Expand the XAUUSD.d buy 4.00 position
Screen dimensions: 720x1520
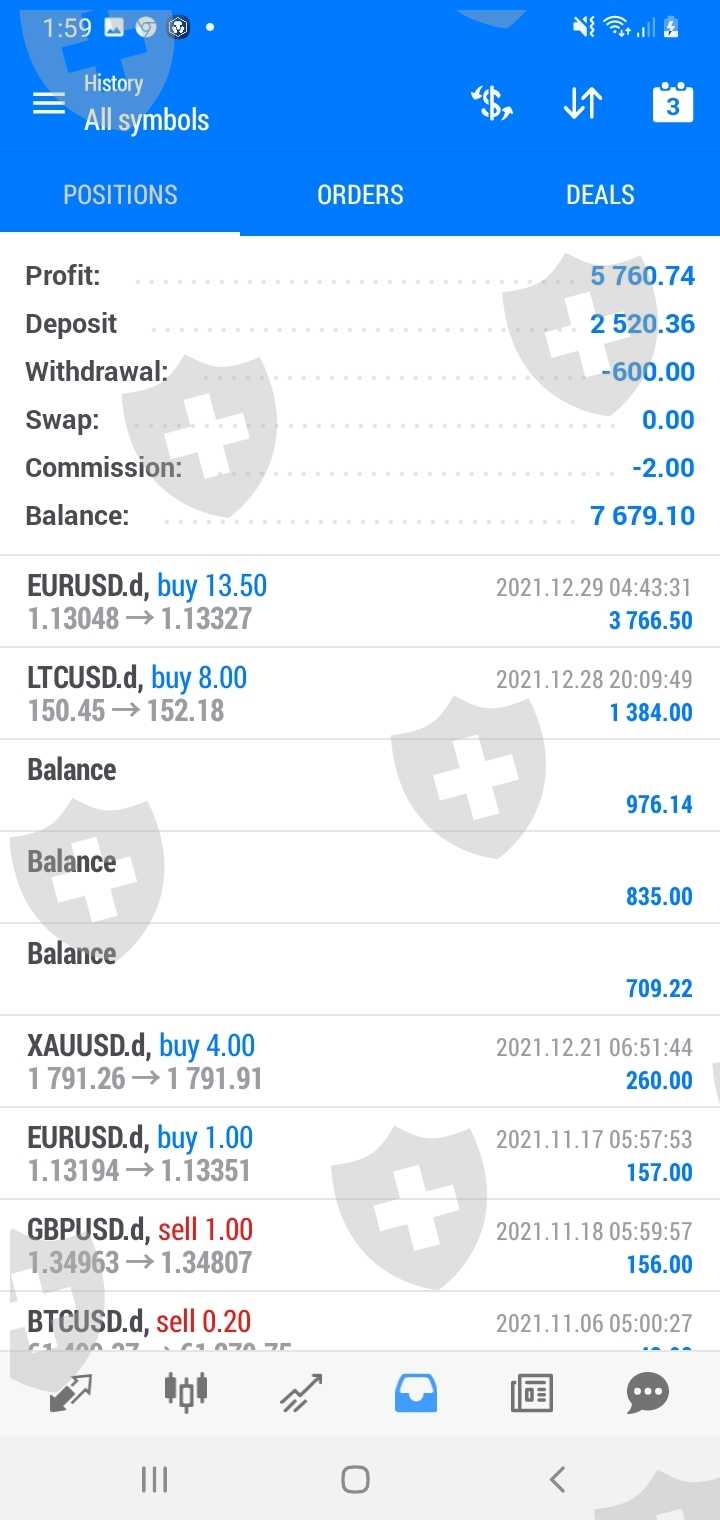pos(360,1062)
